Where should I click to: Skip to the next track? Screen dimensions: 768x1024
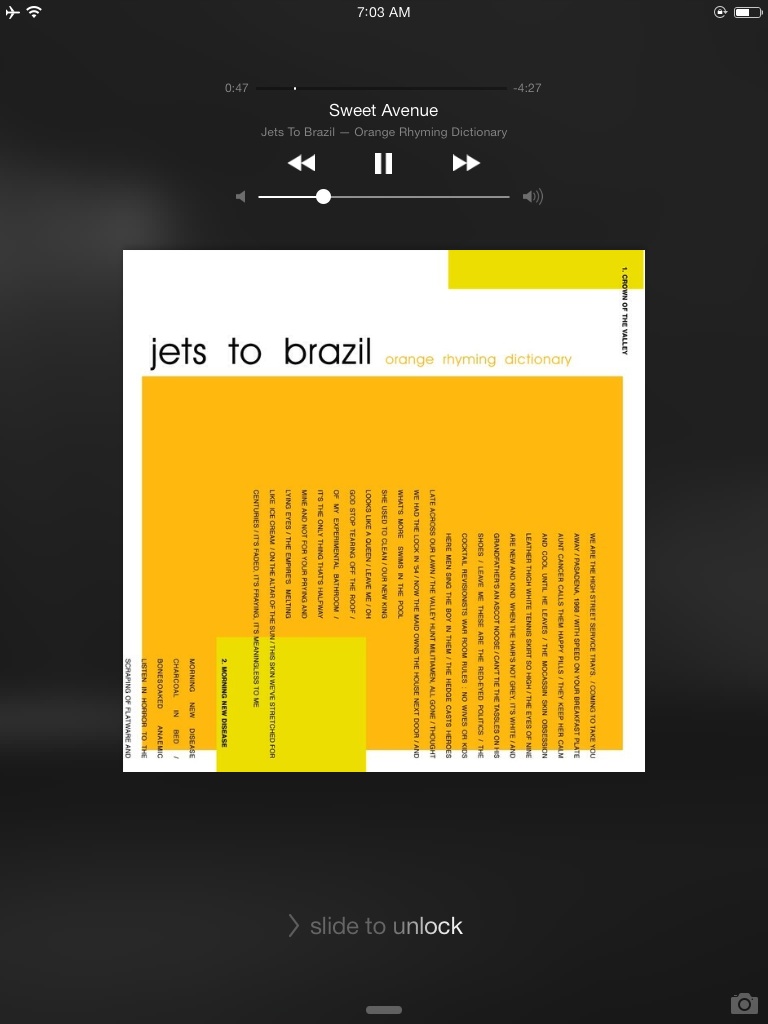tap(466, 163)
